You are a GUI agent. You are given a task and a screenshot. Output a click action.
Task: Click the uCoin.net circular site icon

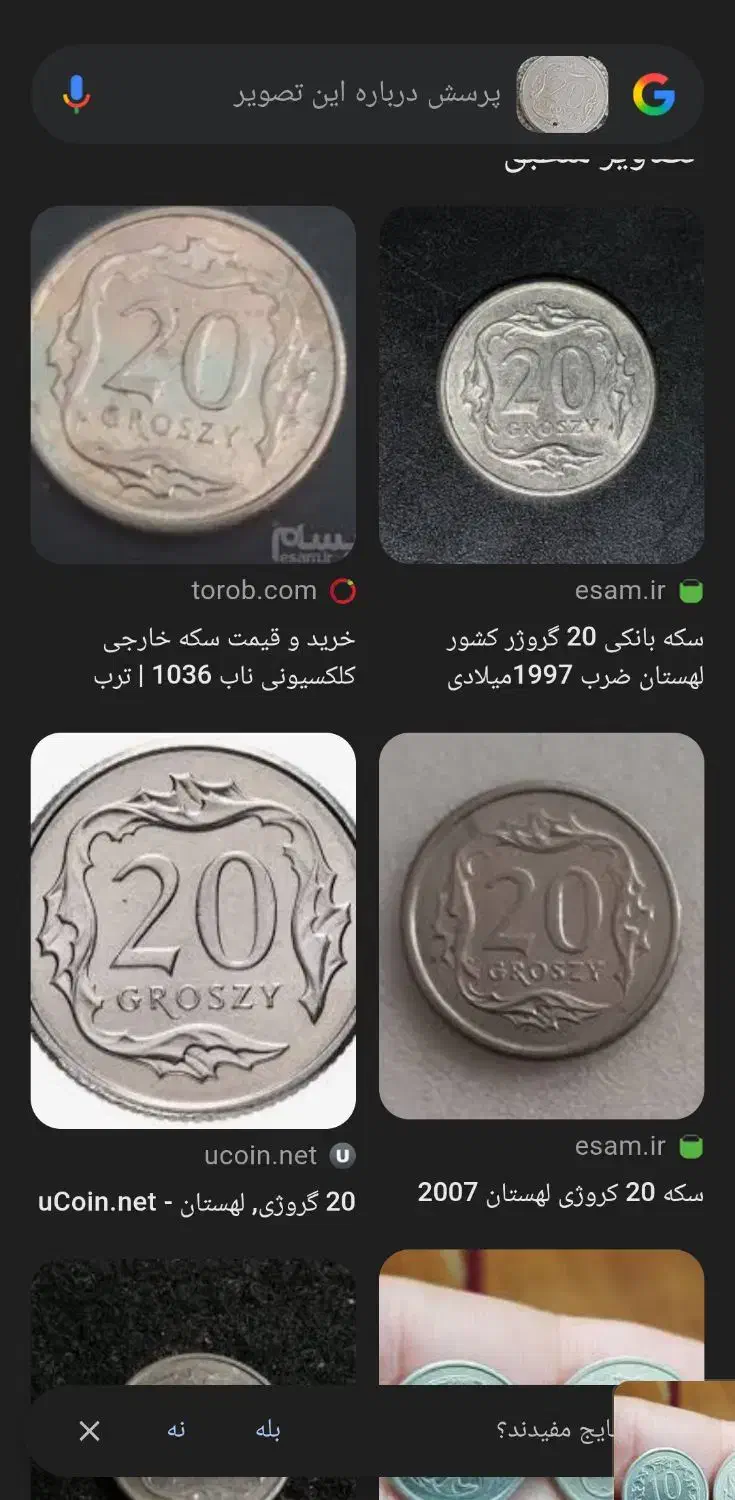click(x=343, y=1155)
